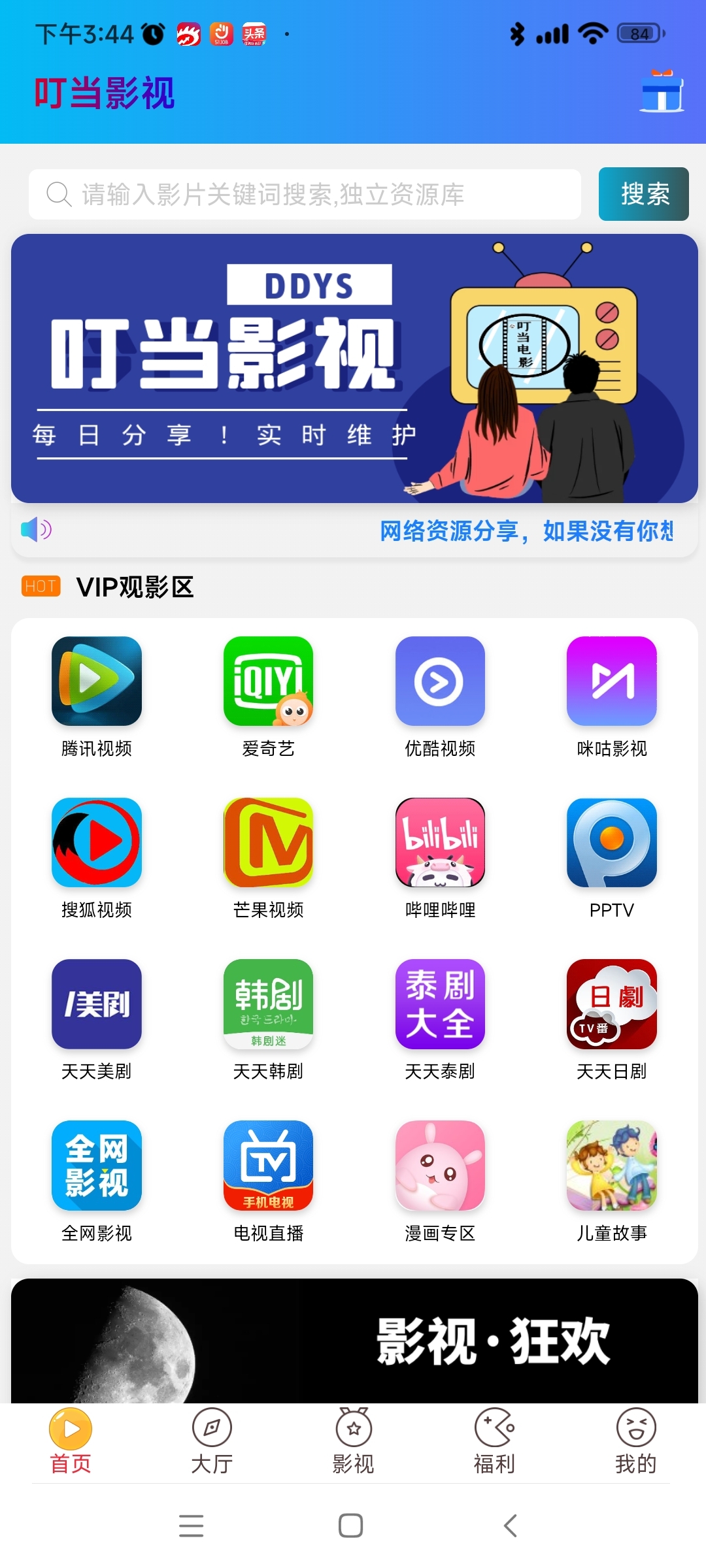
Task: Open 爱奇艺
Action: [268, 681]
